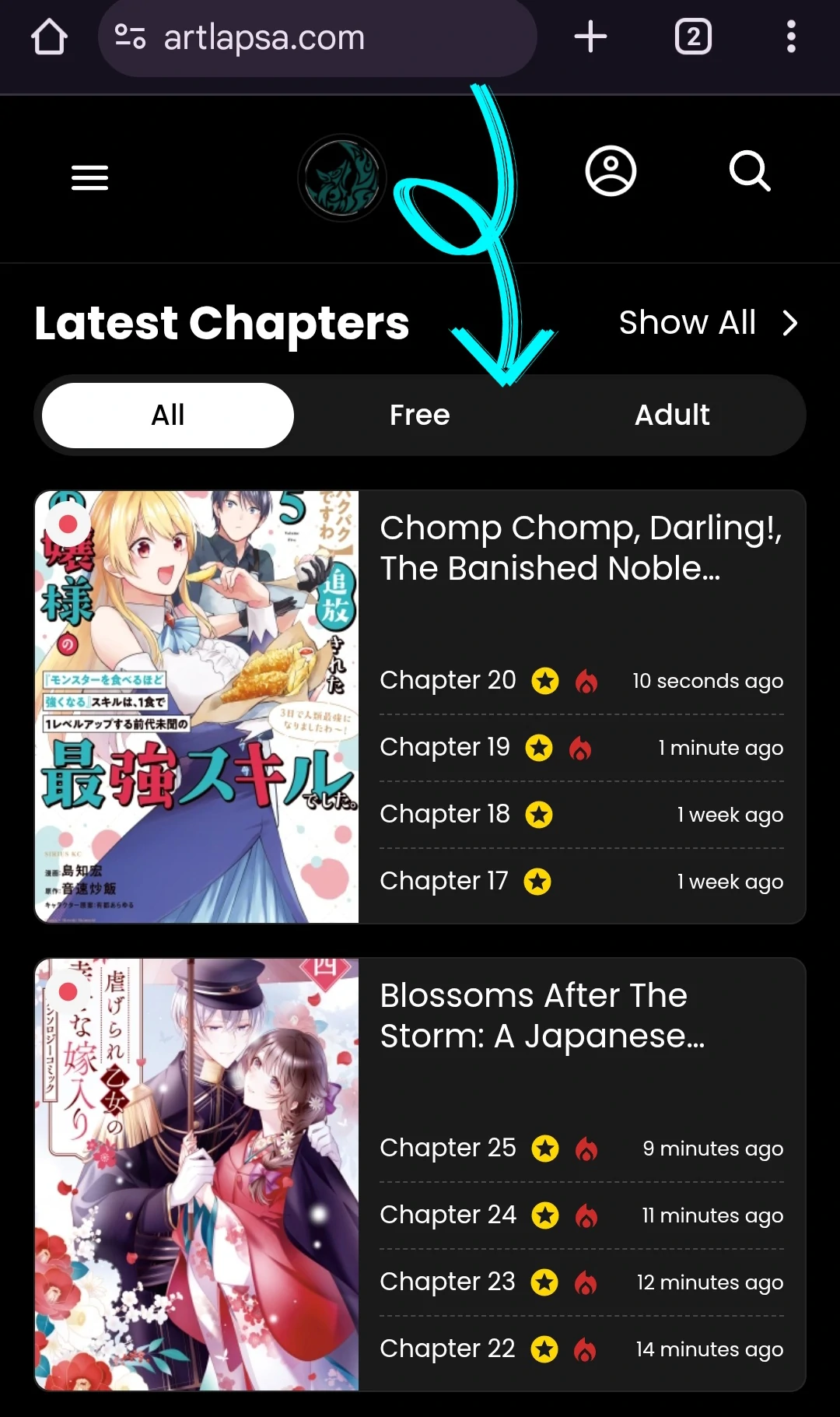Open the browser tab switcher
Viewport: 840px width, 1417px height.
pyautogui.click(x=693, y=37)
